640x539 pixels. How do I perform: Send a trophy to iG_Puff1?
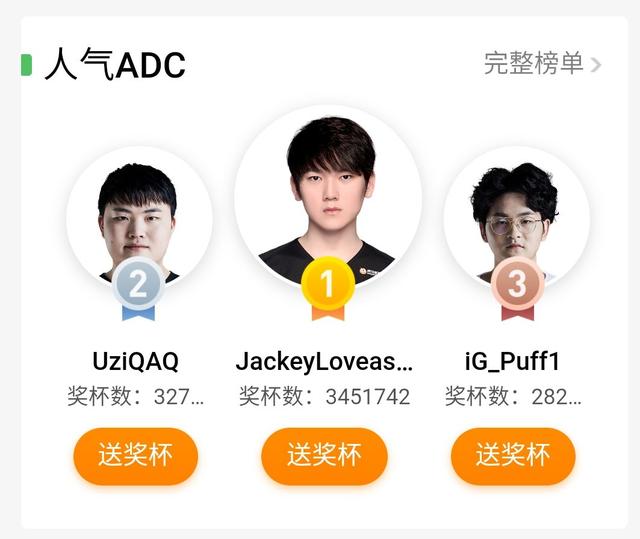coord(513,456)
